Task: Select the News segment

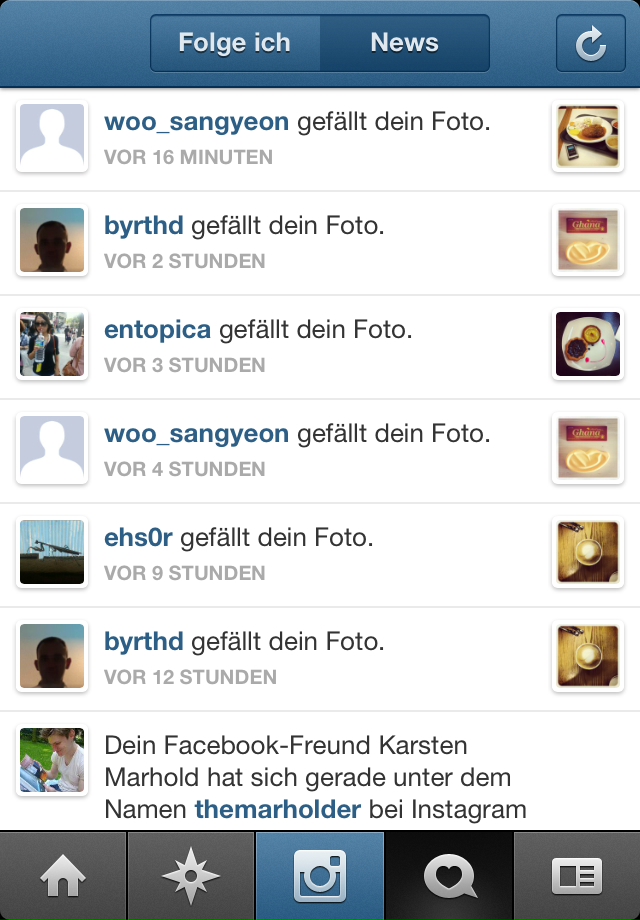Action: tap(404, 43)
